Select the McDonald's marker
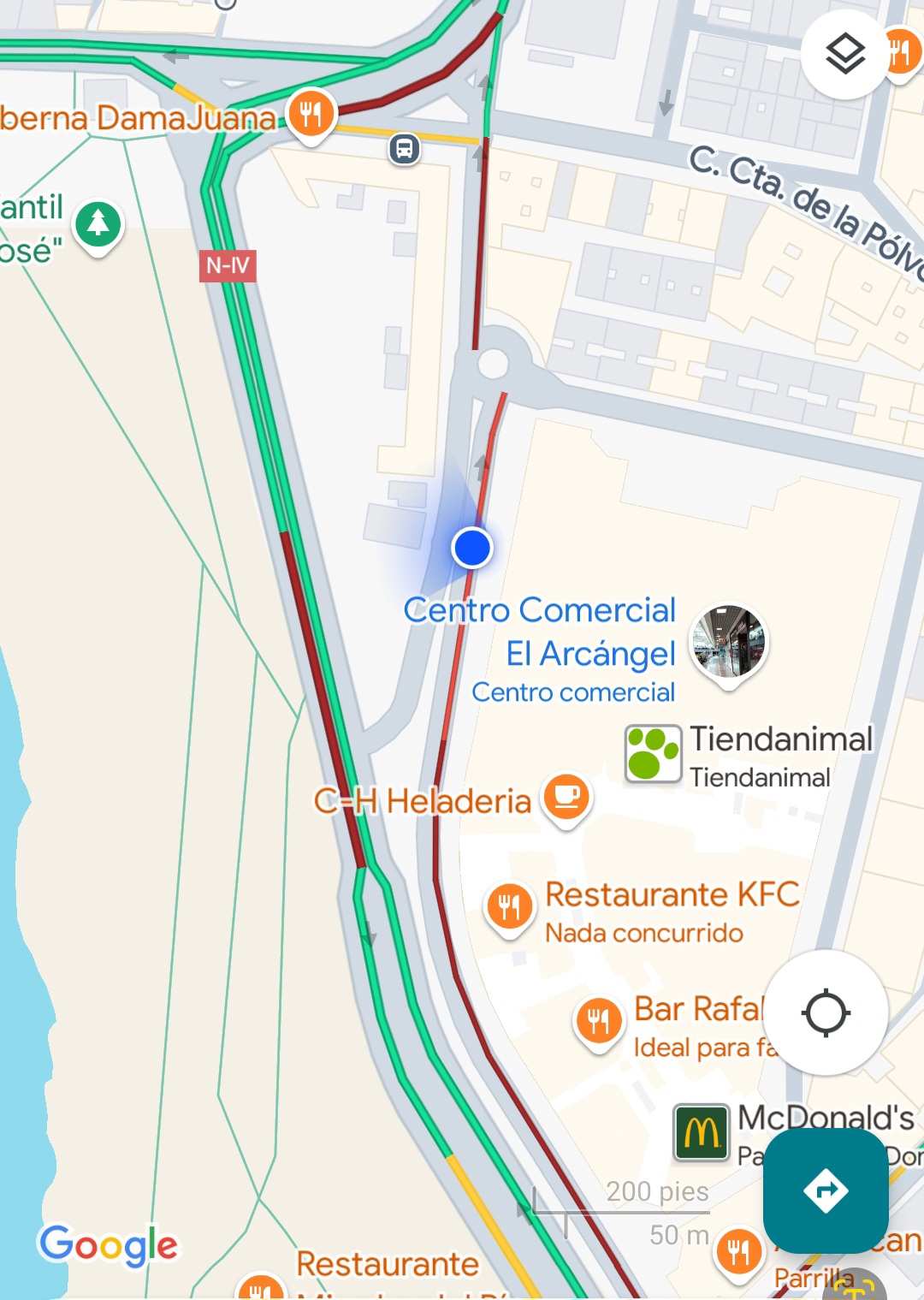 point(702,1131)
